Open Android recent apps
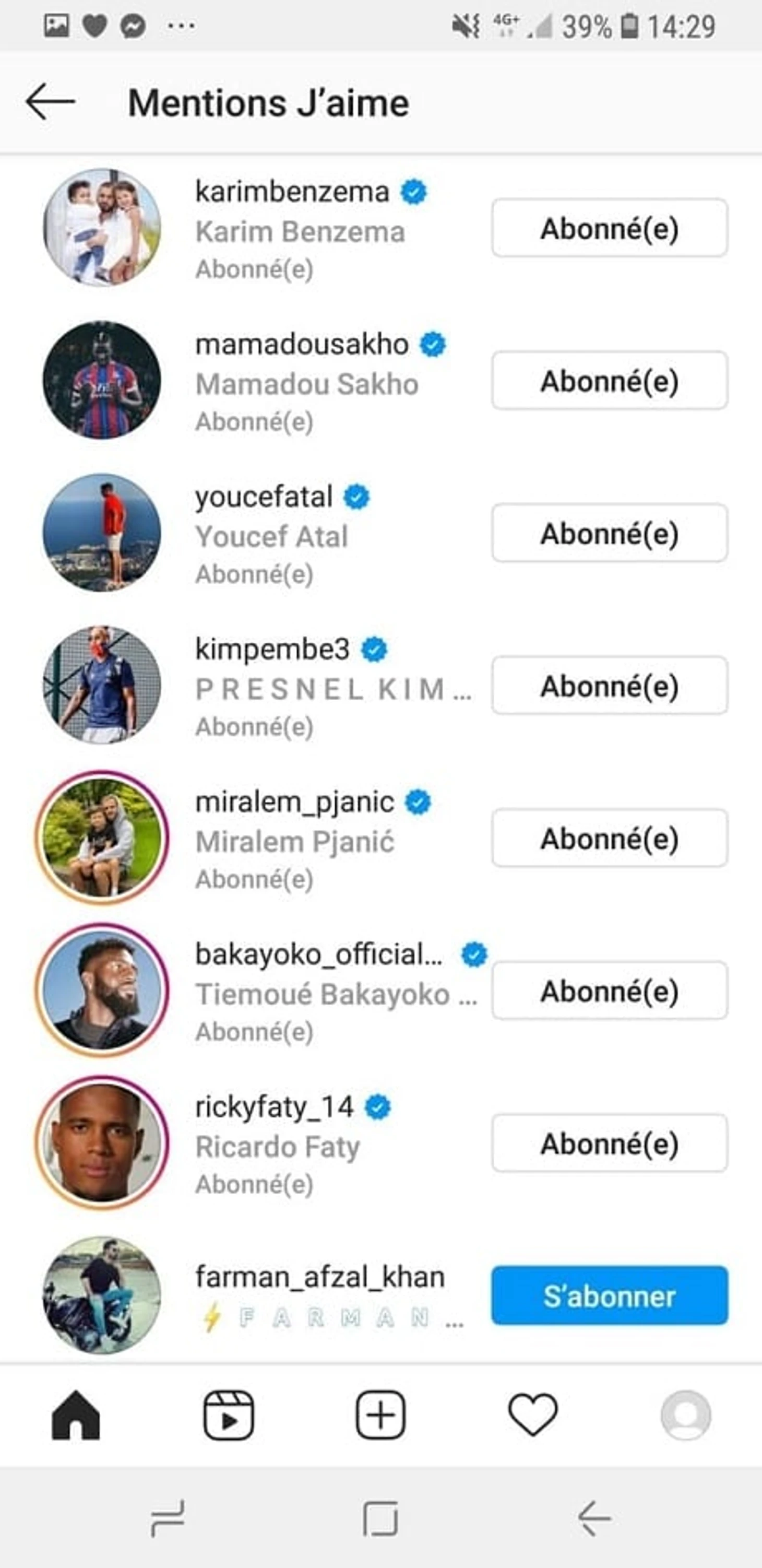This screenshot has height=1568, width=762. [168, 1519]
